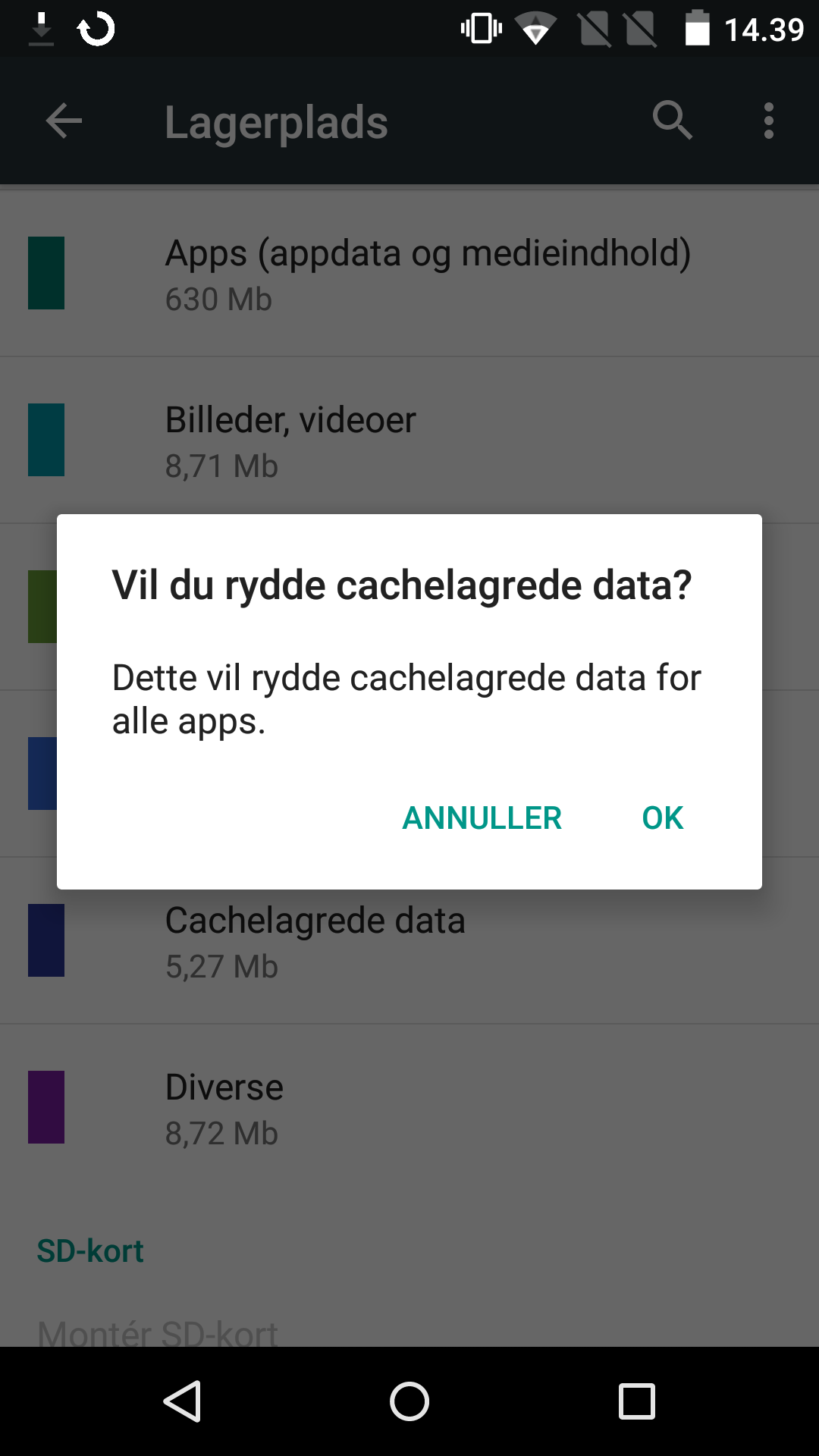This screenshot has width=819, height=1456.
Task: Cancel the dialog via Annuller
Action: point(482,817)
